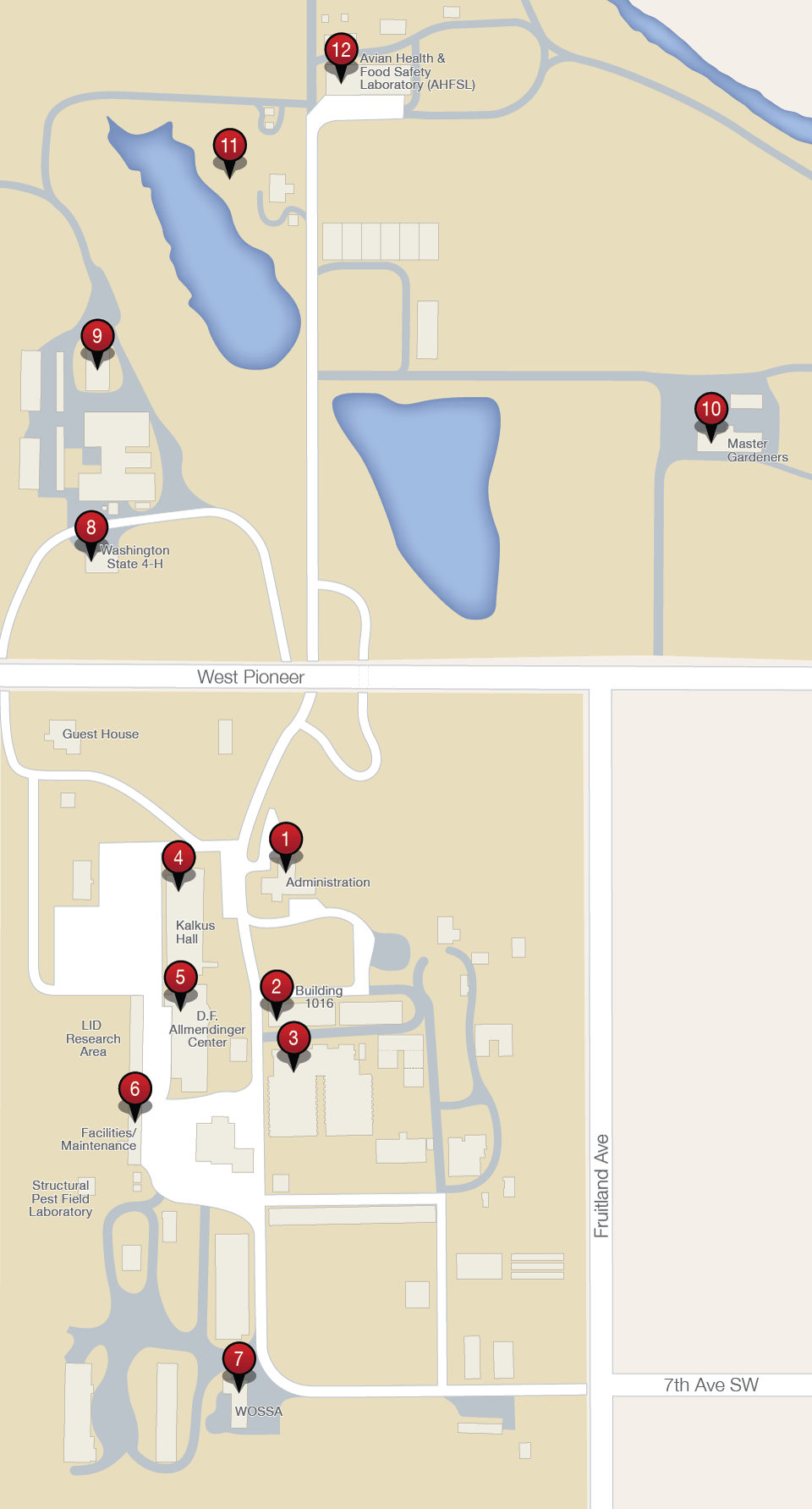The width and height of the screenshot is (812, 1509).
Task: Tap pin 4 at Kalkus Hall
Action: point(178,858)
